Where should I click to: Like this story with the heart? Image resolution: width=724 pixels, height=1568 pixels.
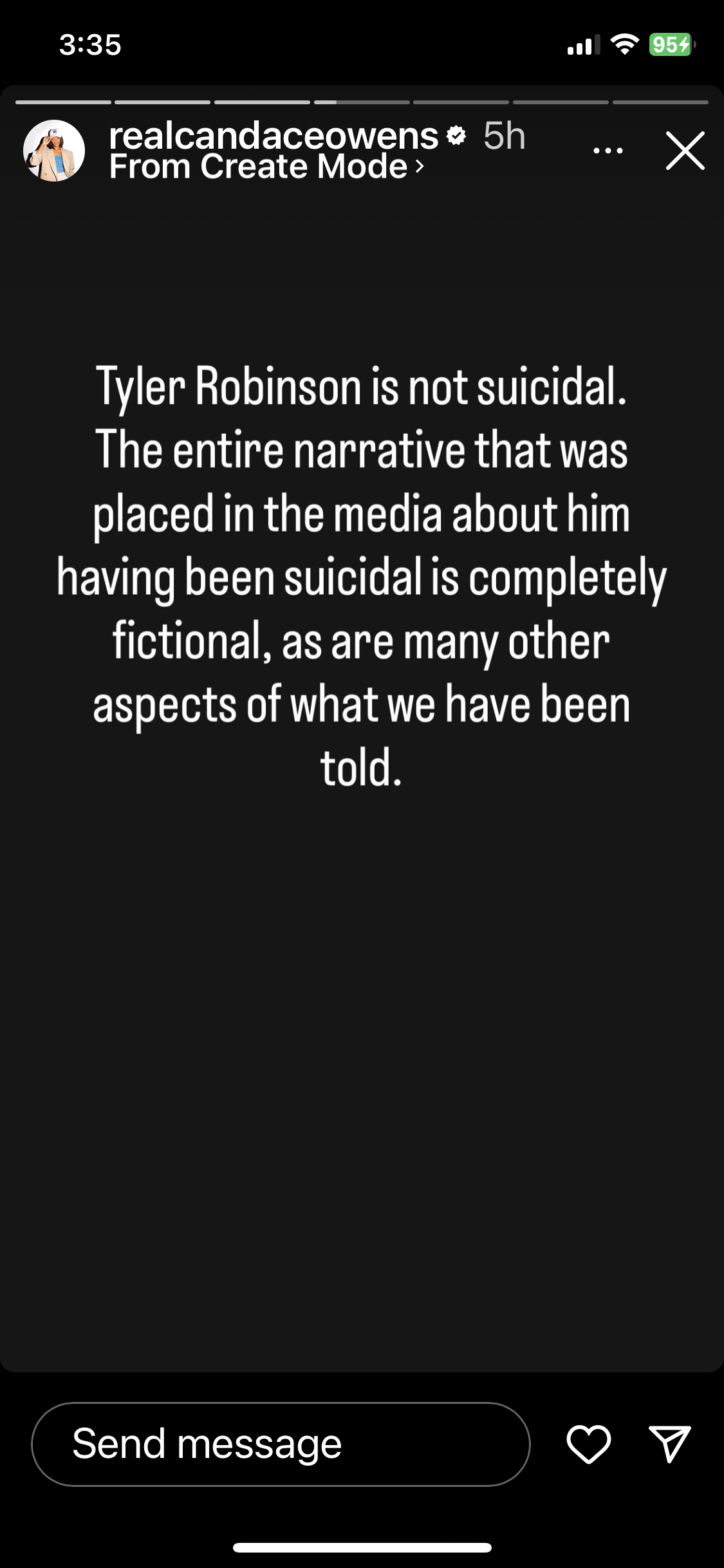[x=588, y=1444]
